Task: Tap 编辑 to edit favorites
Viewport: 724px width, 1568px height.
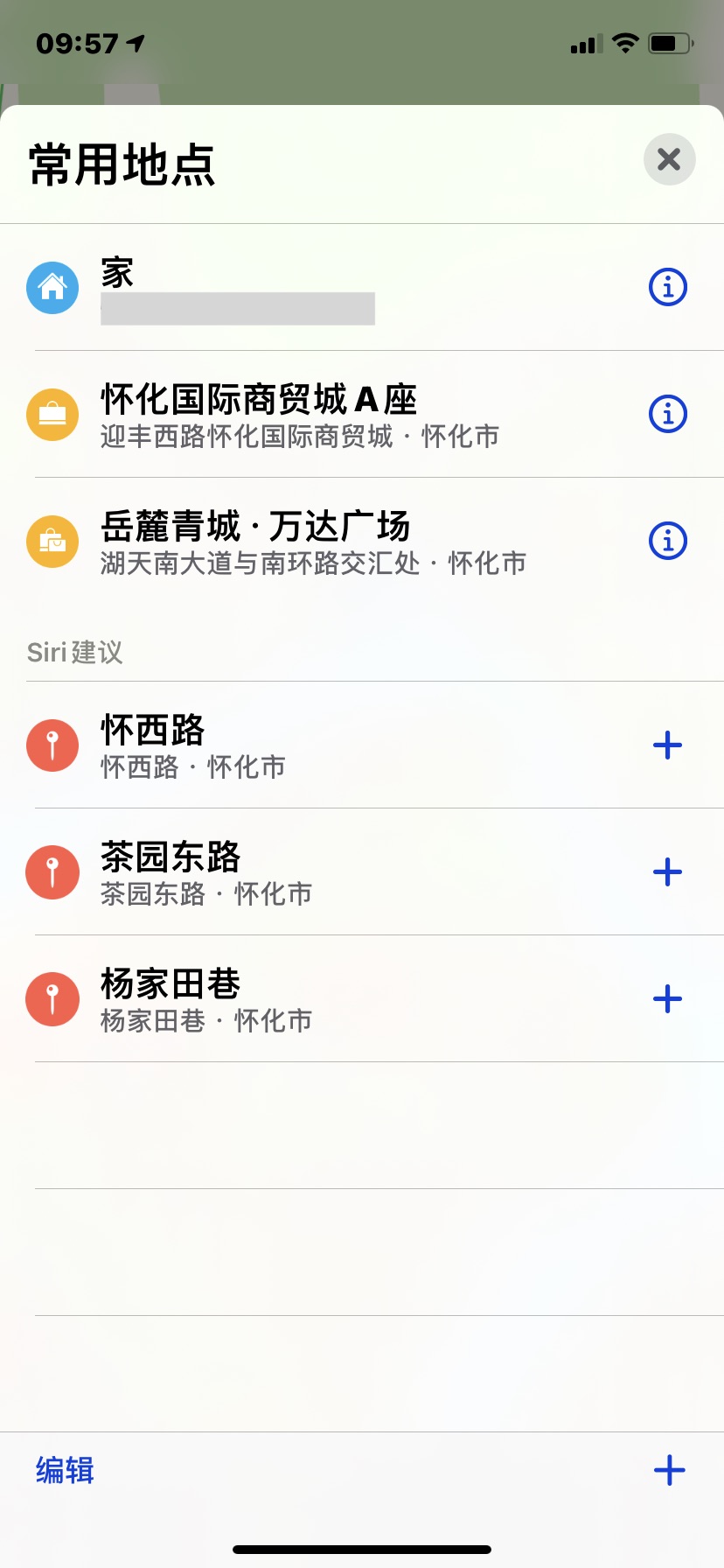Action: 65,1470
